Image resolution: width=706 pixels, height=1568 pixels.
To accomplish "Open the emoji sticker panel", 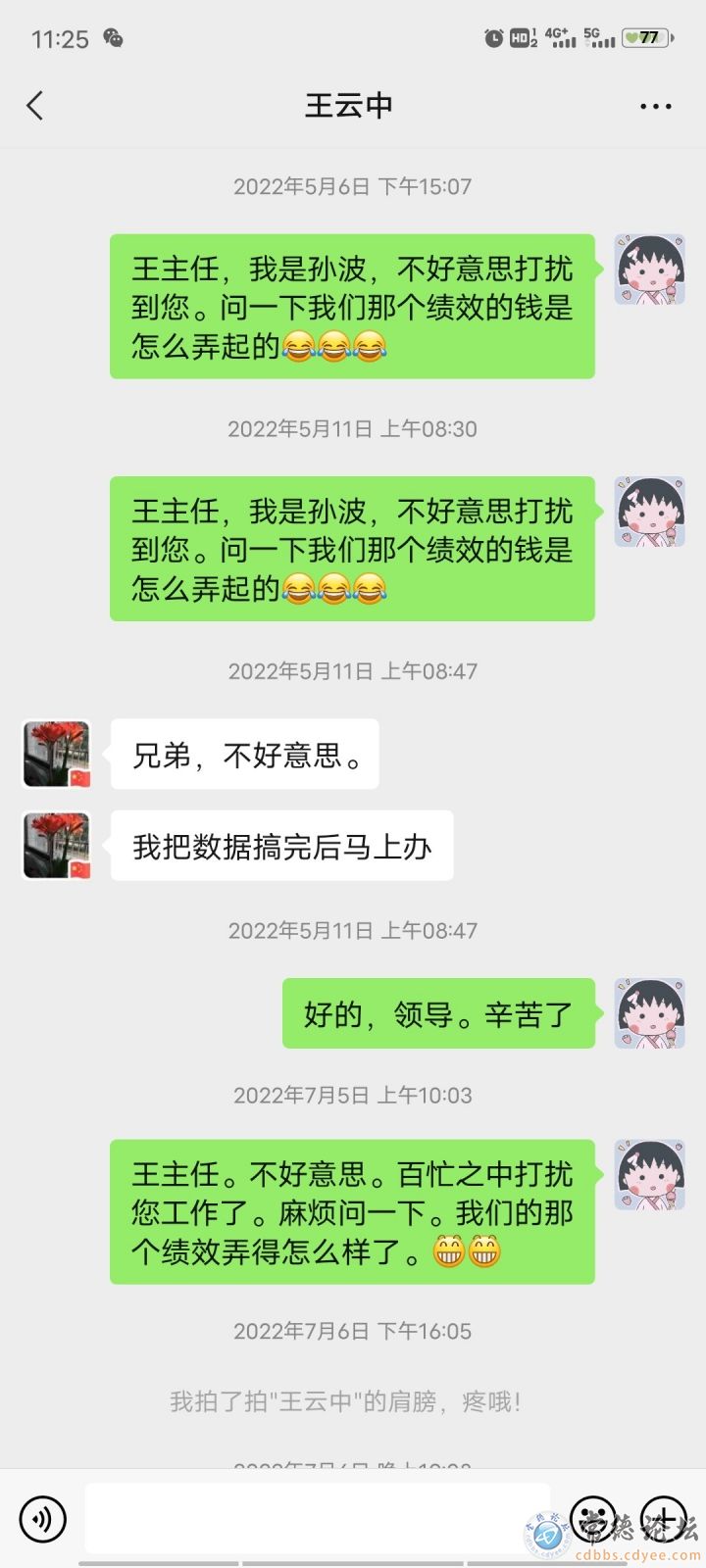I will tap(592, 1519).
